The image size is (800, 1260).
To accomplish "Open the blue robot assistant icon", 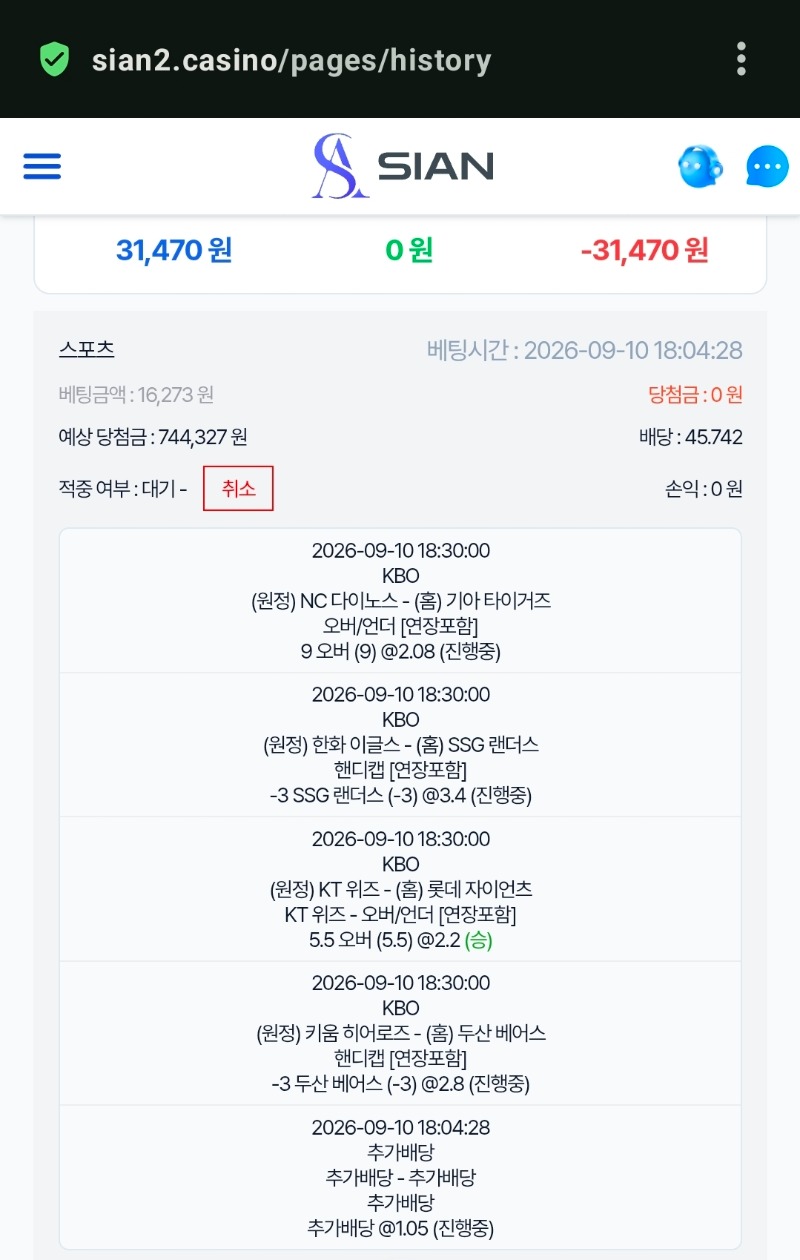I will [700, 166].
